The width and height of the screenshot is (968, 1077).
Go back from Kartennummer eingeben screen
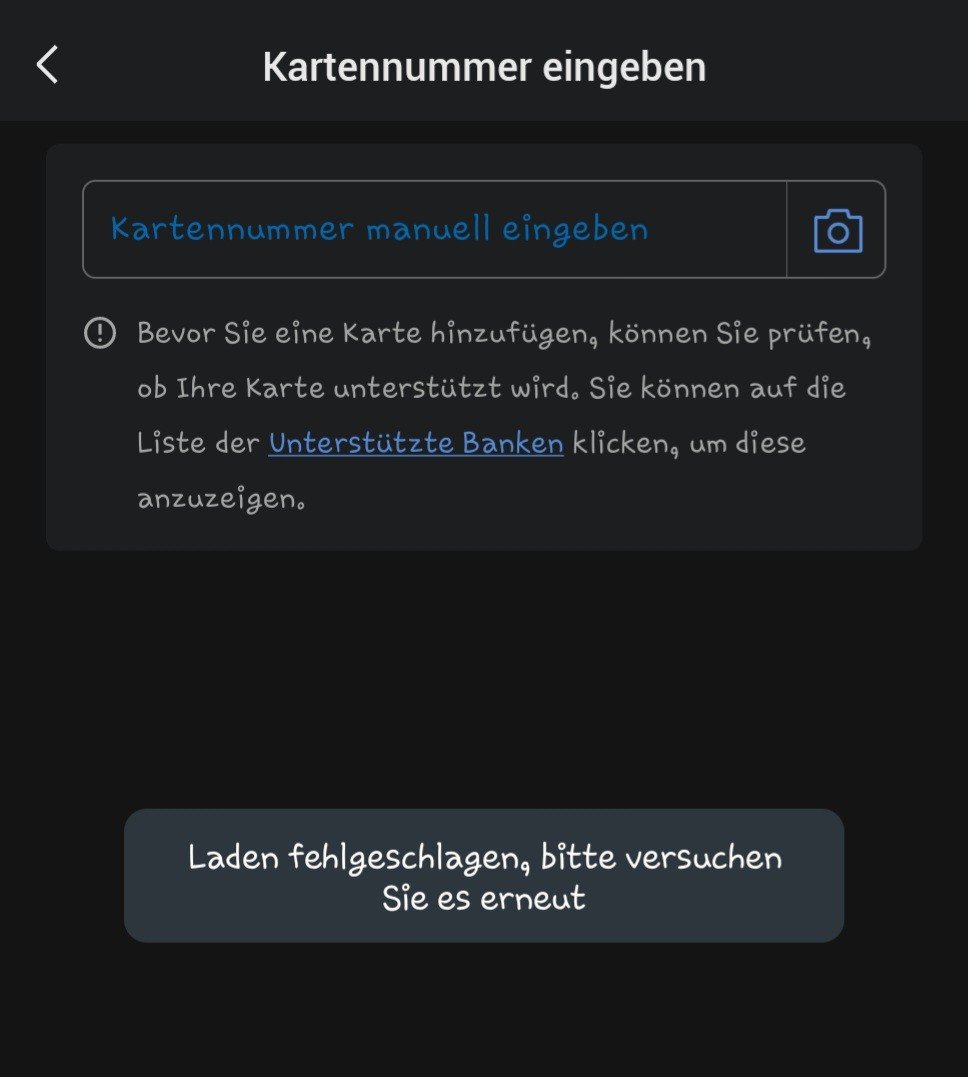pos(47,65)
